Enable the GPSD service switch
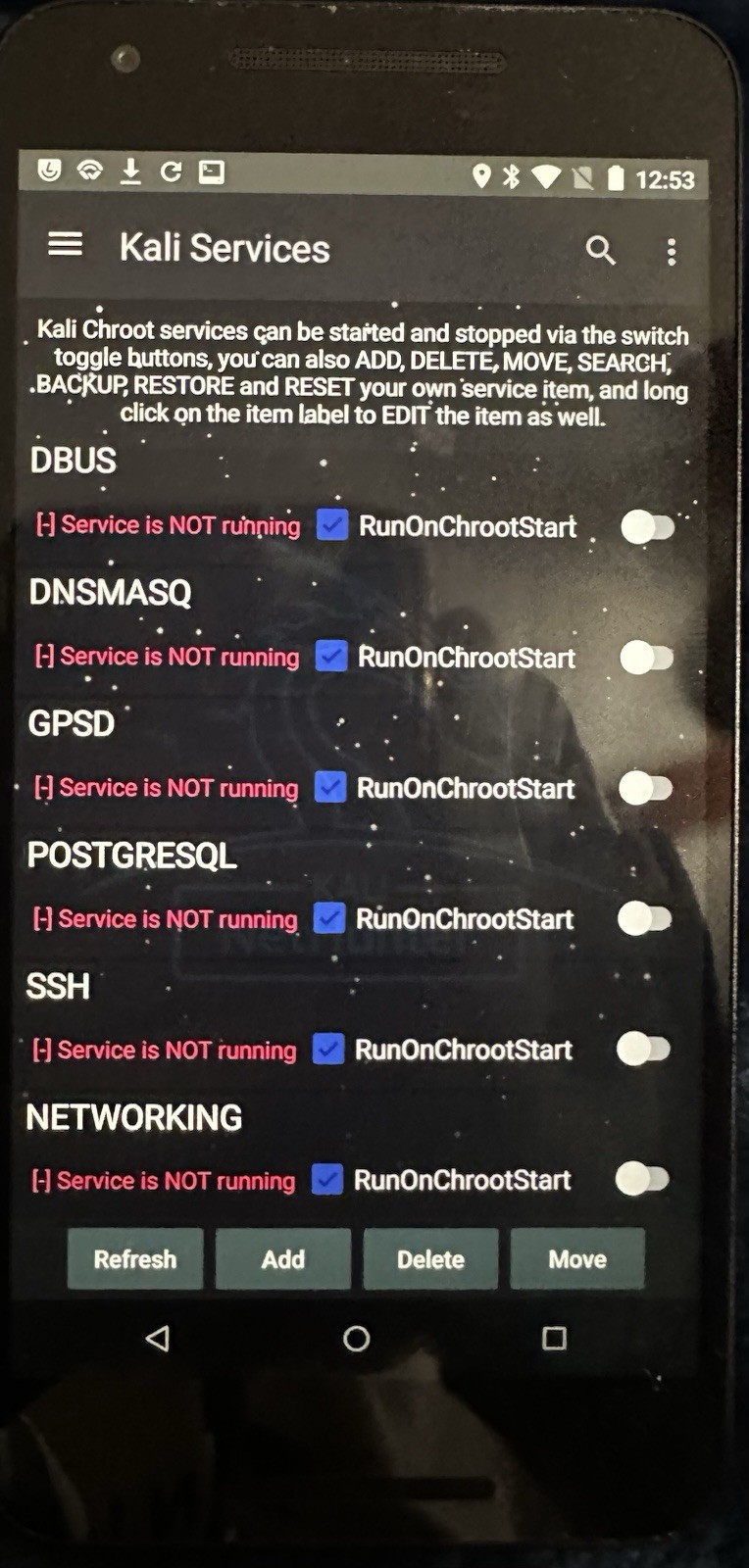The width and height of the screenshot is (749, 1568). 646,788
